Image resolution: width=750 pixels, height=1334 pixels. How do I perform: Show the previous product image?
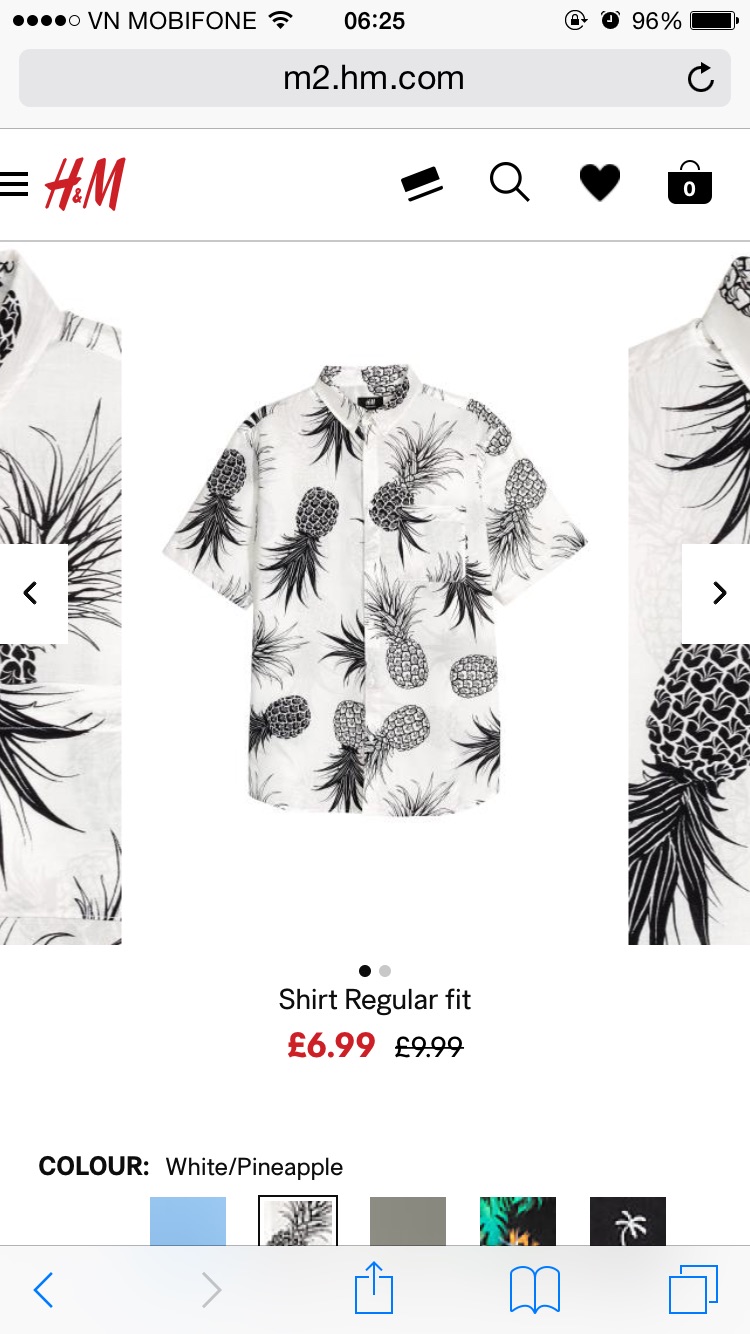(32, 594)
